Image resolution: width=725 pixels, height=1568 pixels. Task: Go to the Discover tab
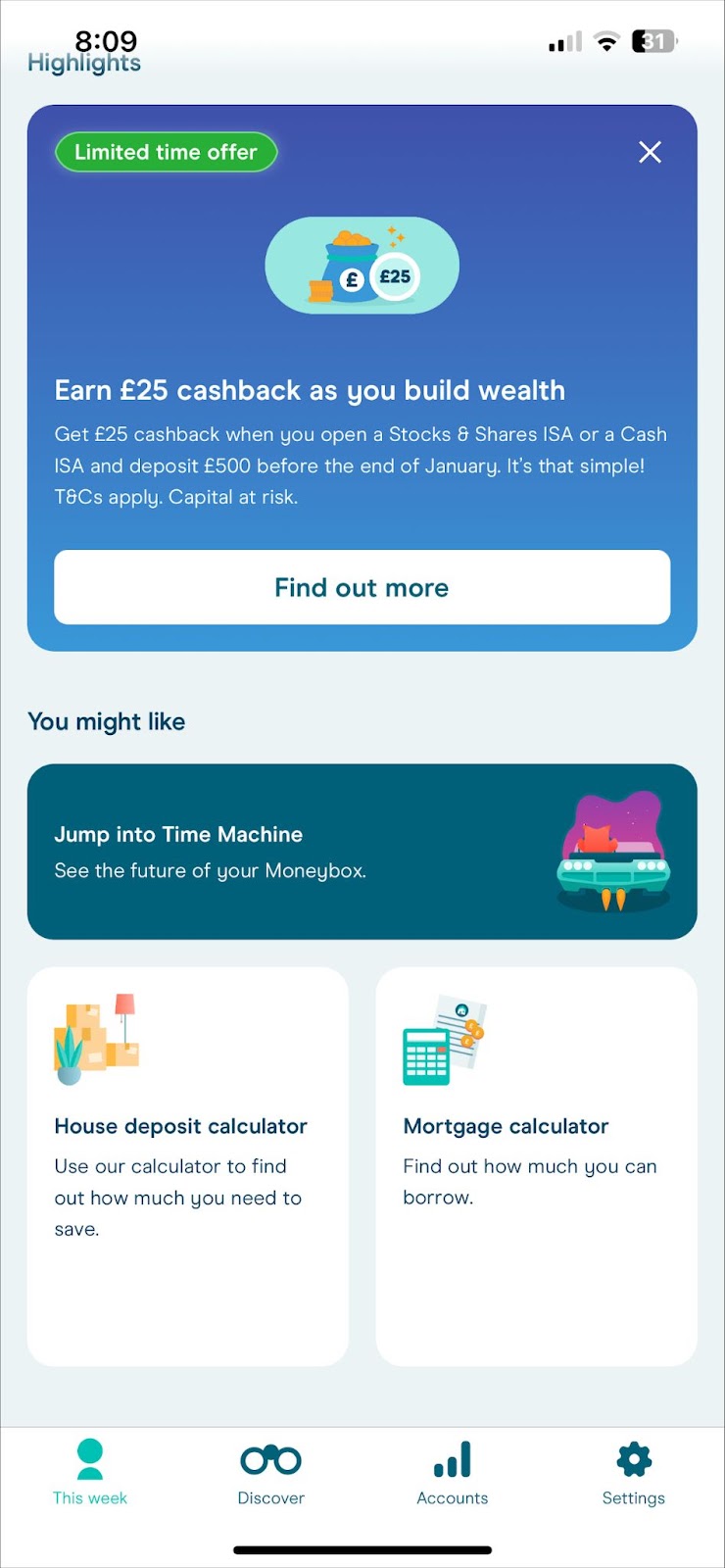[x=271, y=1472]
